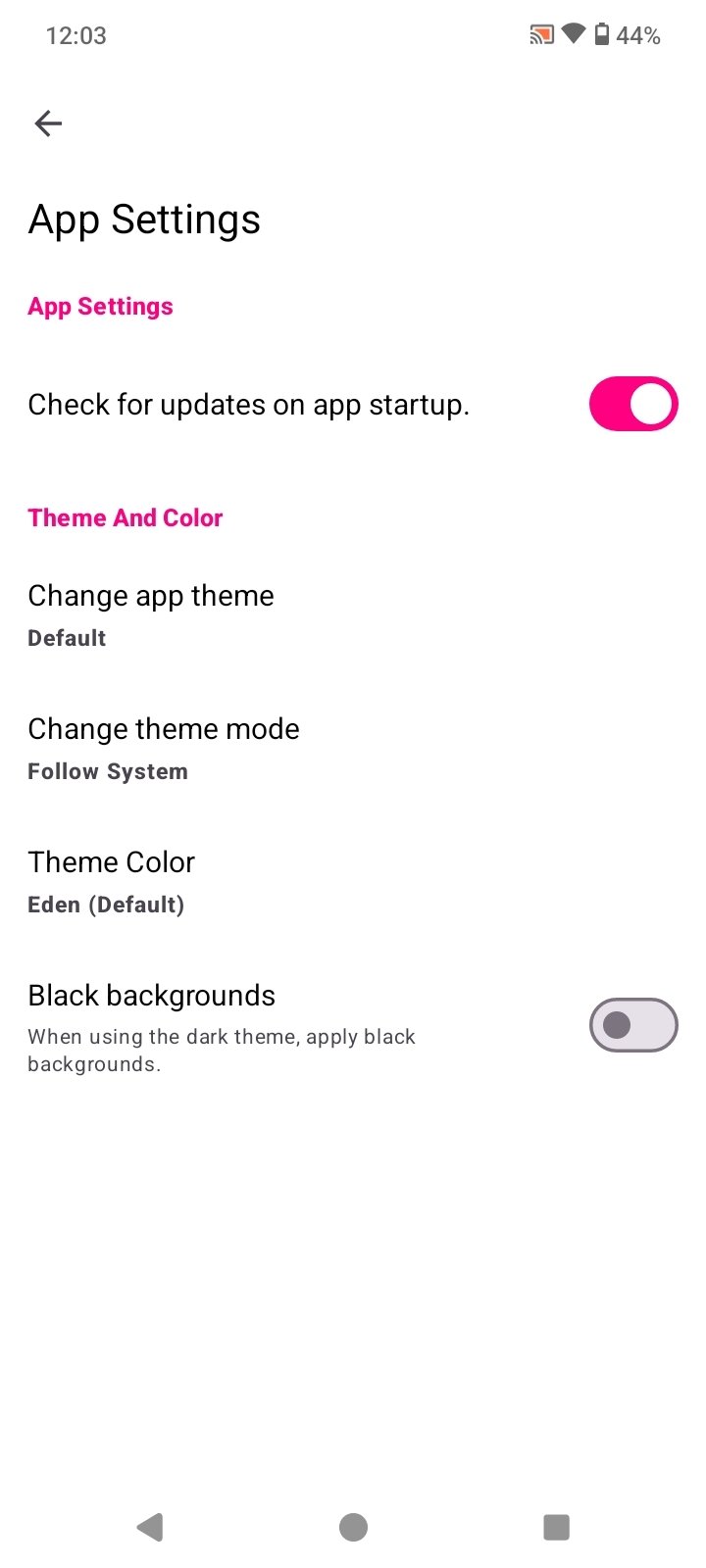Disable Check for updates on app startup

coord(632,404)
